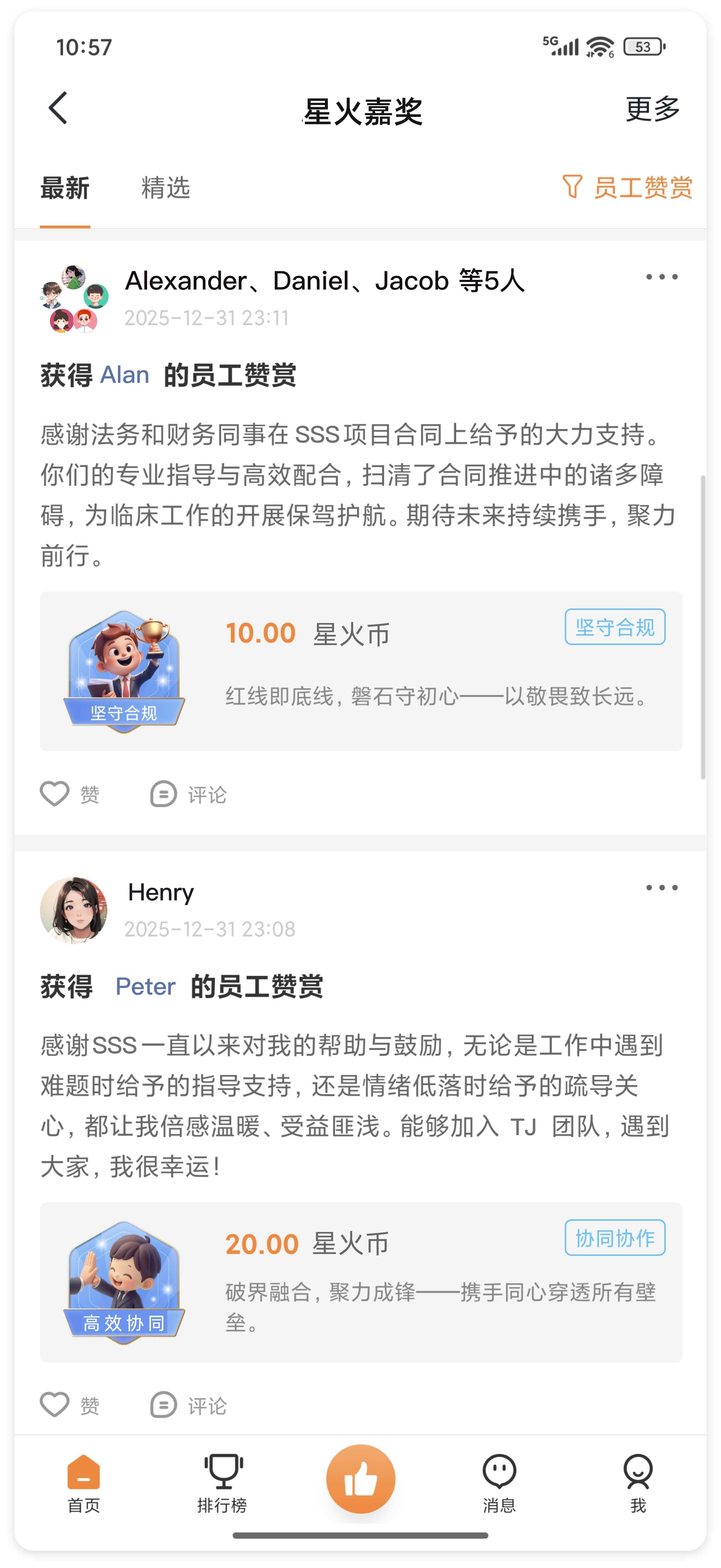Open Alan's profile link
The height and width of the screenshot is (1568, 721).
pos(125,375)
